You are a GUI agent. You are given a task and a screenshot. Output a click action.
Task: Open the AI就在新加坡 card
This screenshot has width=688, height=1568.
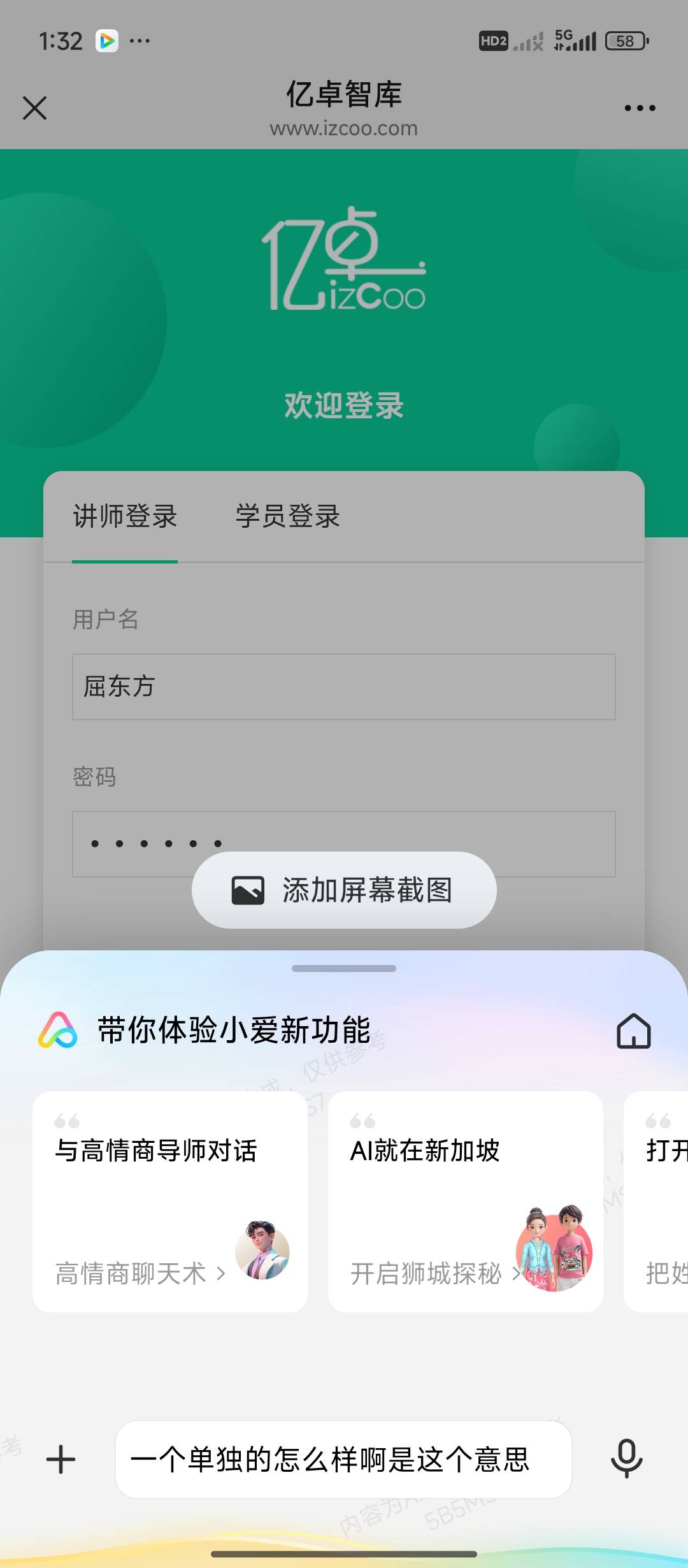click(466, 1201)
